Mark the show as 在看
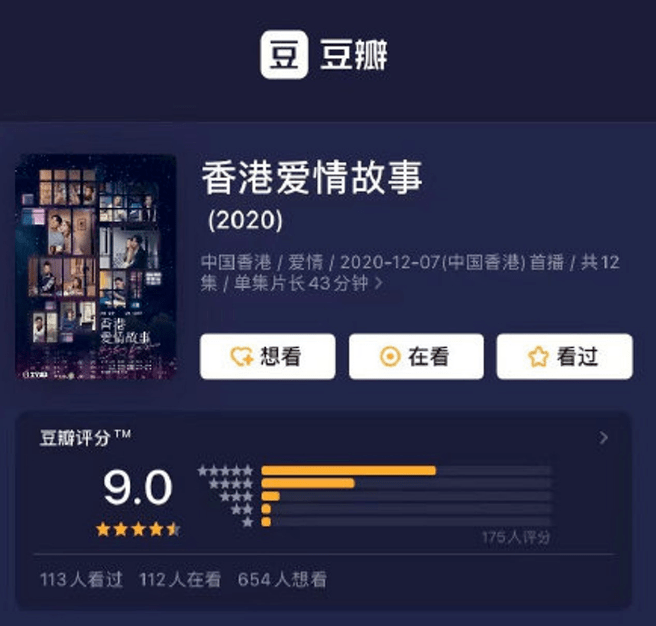656x626 pixels. point(415,357)
